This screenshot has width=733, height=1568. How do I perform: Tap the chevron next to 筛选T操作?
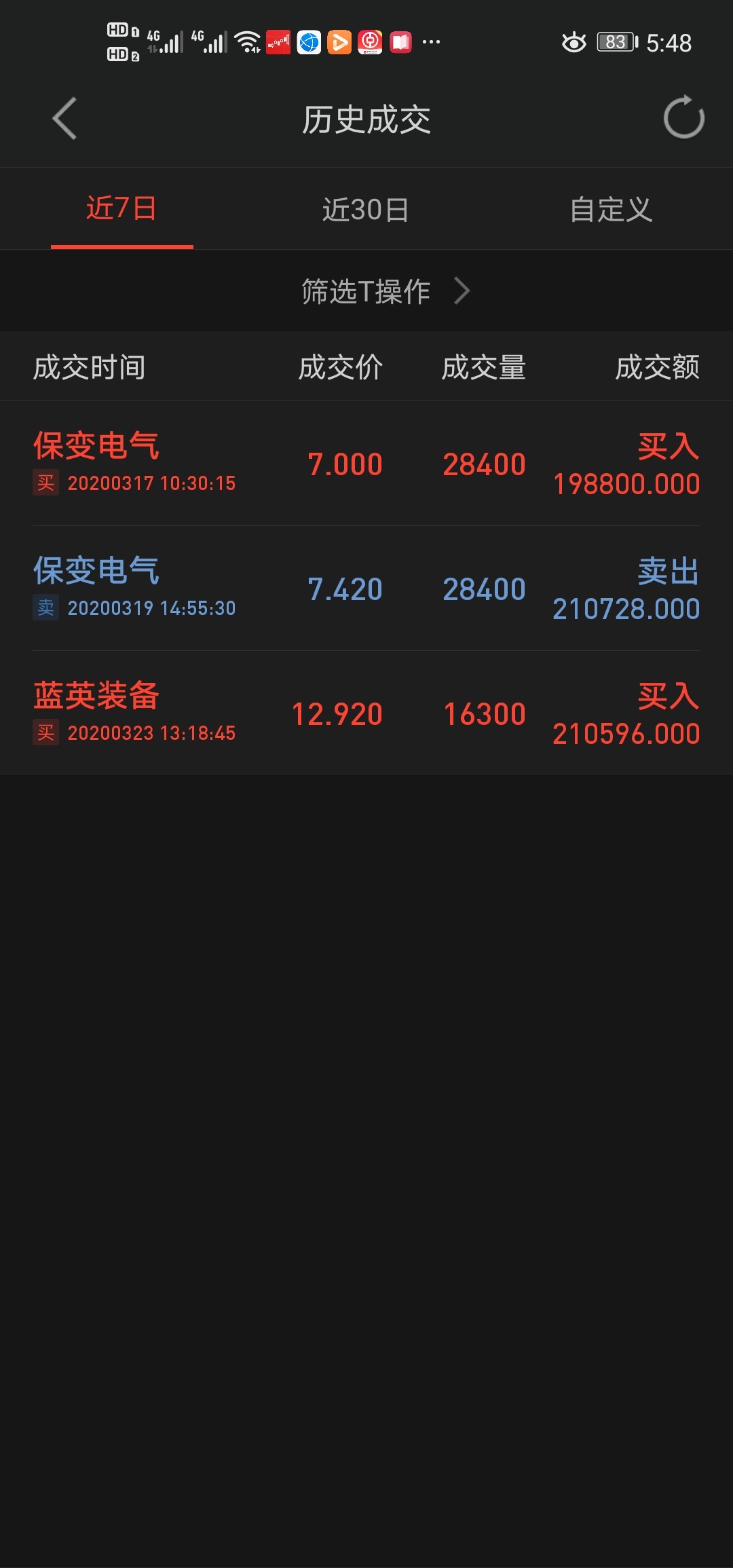pos(465,291)
